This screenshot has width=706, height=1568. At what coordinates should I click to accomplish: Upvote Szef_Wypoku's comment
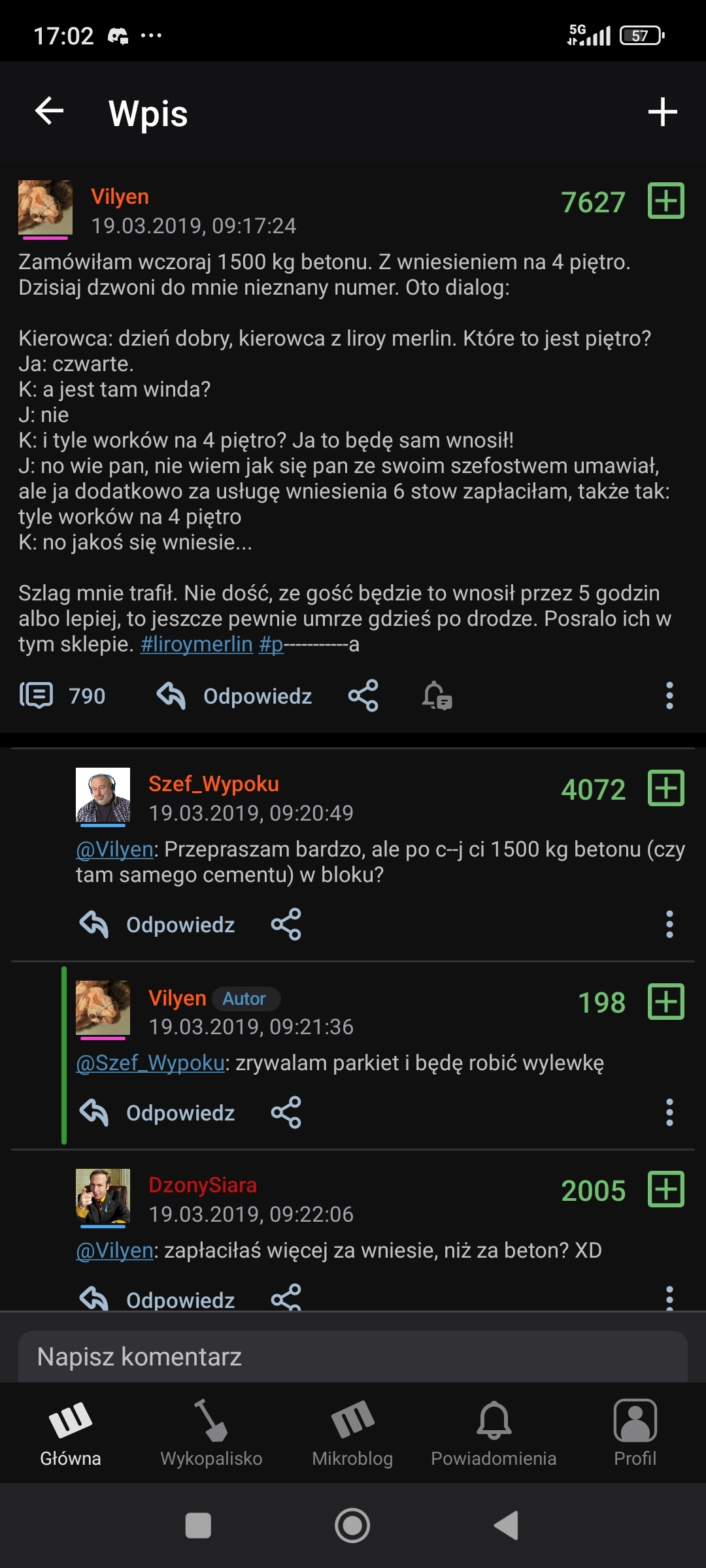[x=665, y=788]
